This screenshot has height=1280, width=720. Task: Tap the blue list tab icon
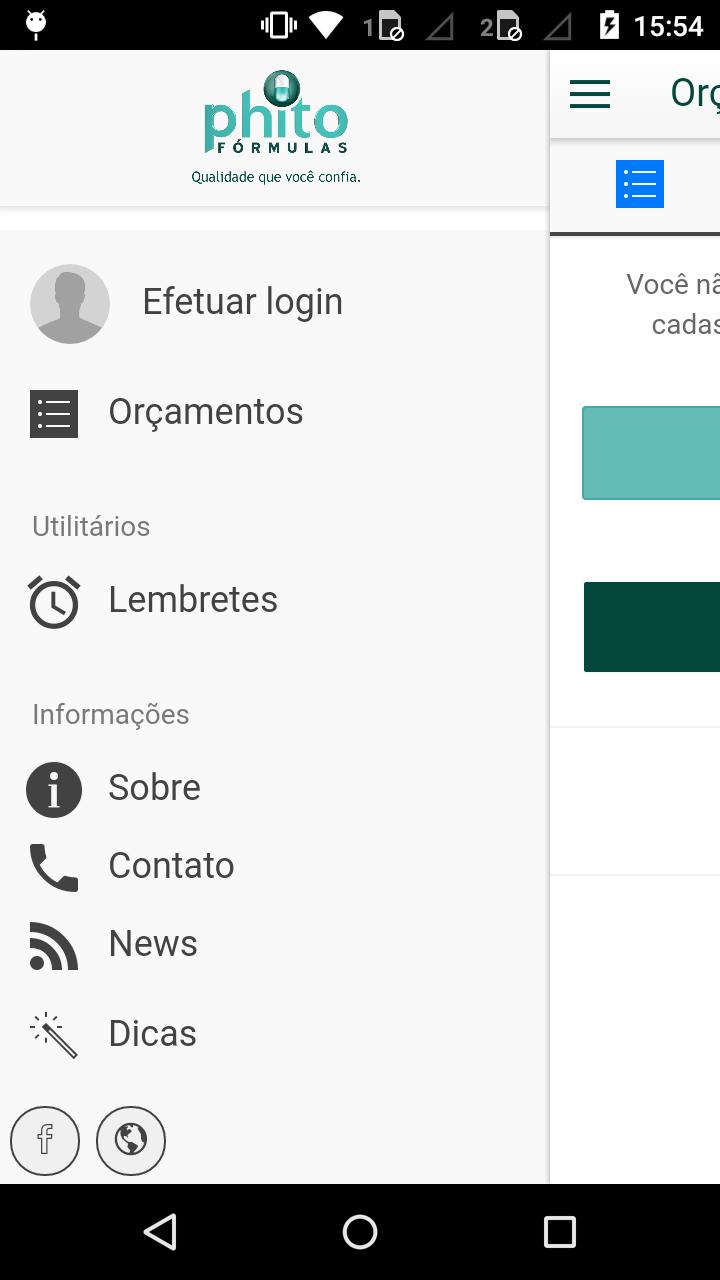[x=639, y=184]
